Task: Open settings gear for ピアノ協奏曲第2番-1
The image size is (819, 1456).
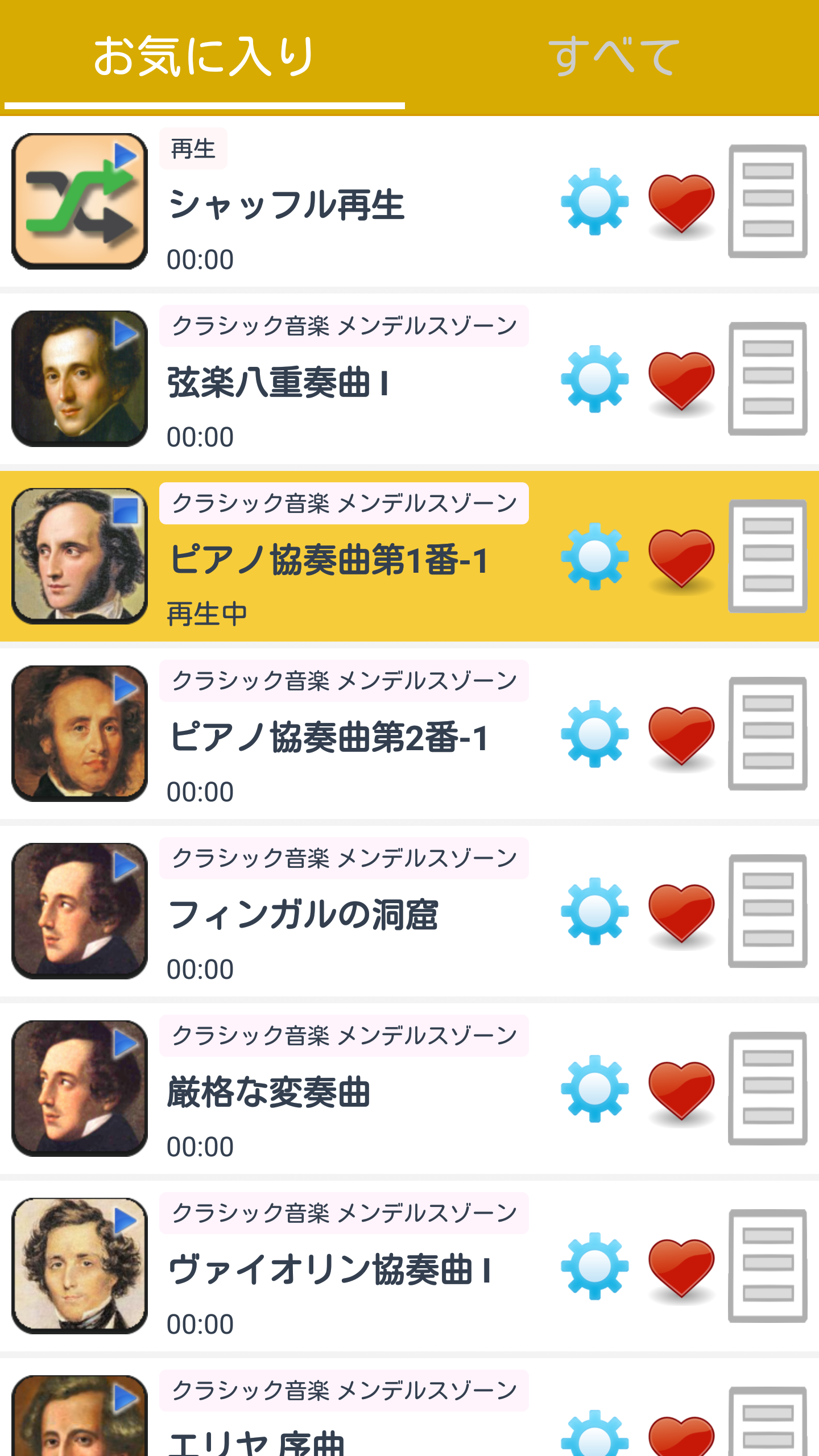Action: pyautogui.click(x=594, y=734)
